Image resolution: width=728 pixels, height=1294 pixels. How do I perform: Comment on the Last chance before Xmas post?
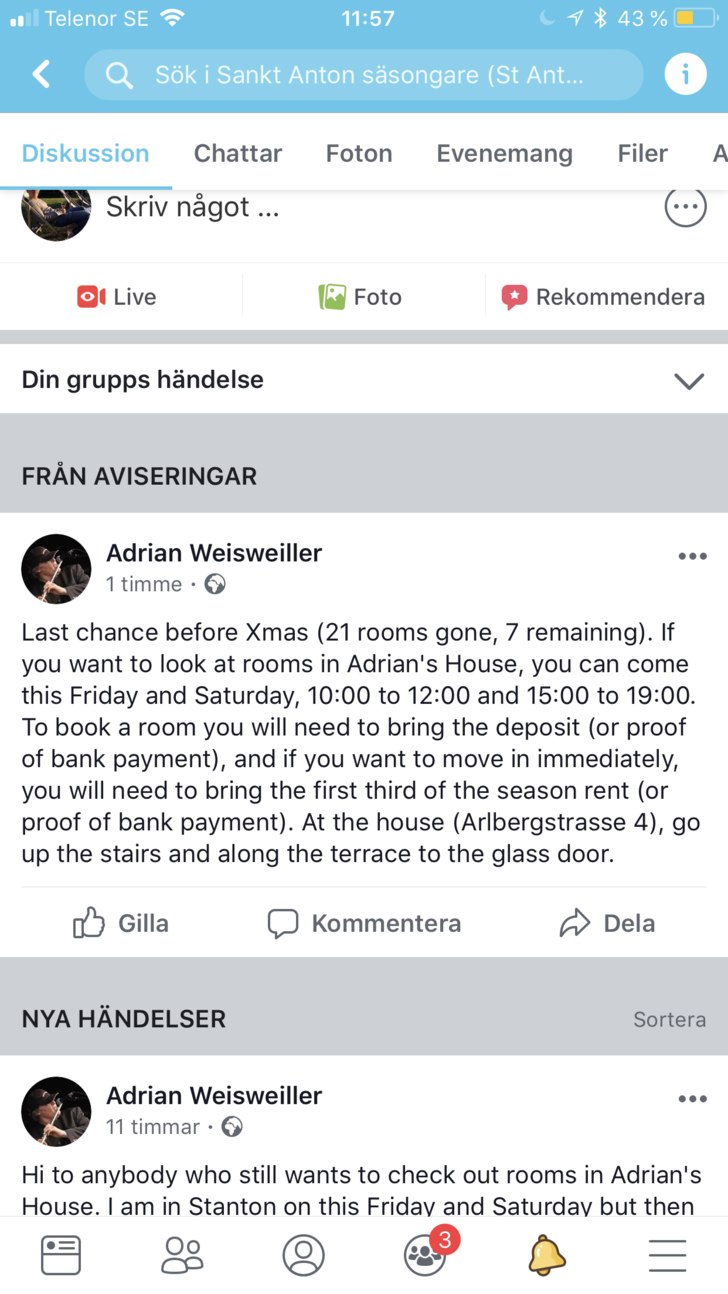click(x=364, y=923)
